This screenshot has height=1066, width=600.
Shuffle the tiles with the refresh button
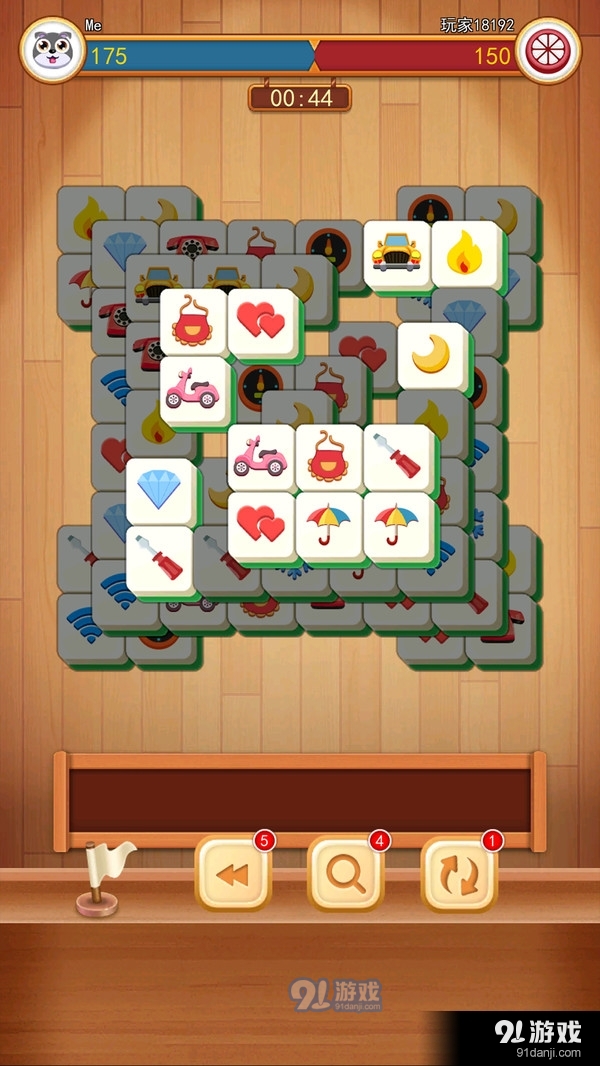[459, 873]
